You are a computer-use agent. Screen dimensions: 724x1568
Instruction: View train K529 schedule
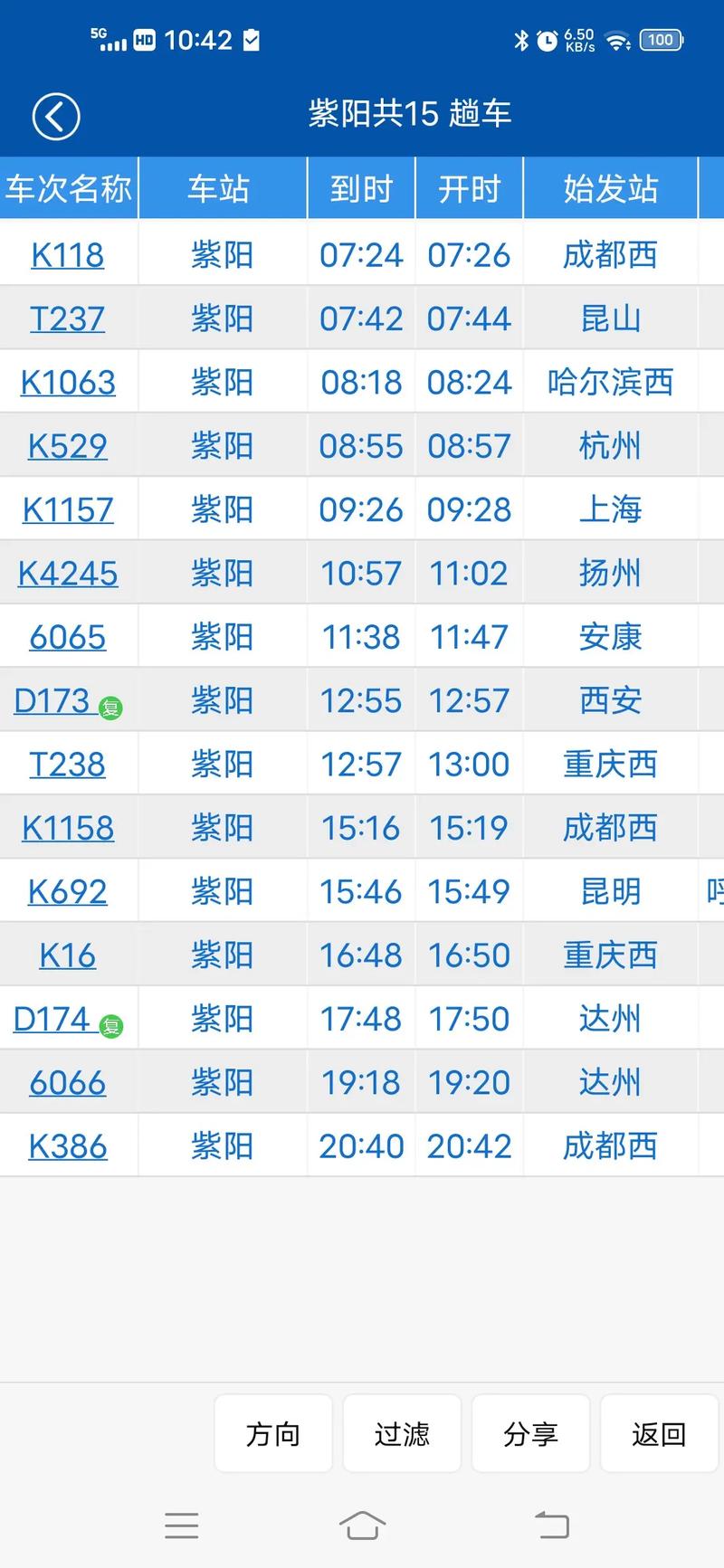coord(68,446)
